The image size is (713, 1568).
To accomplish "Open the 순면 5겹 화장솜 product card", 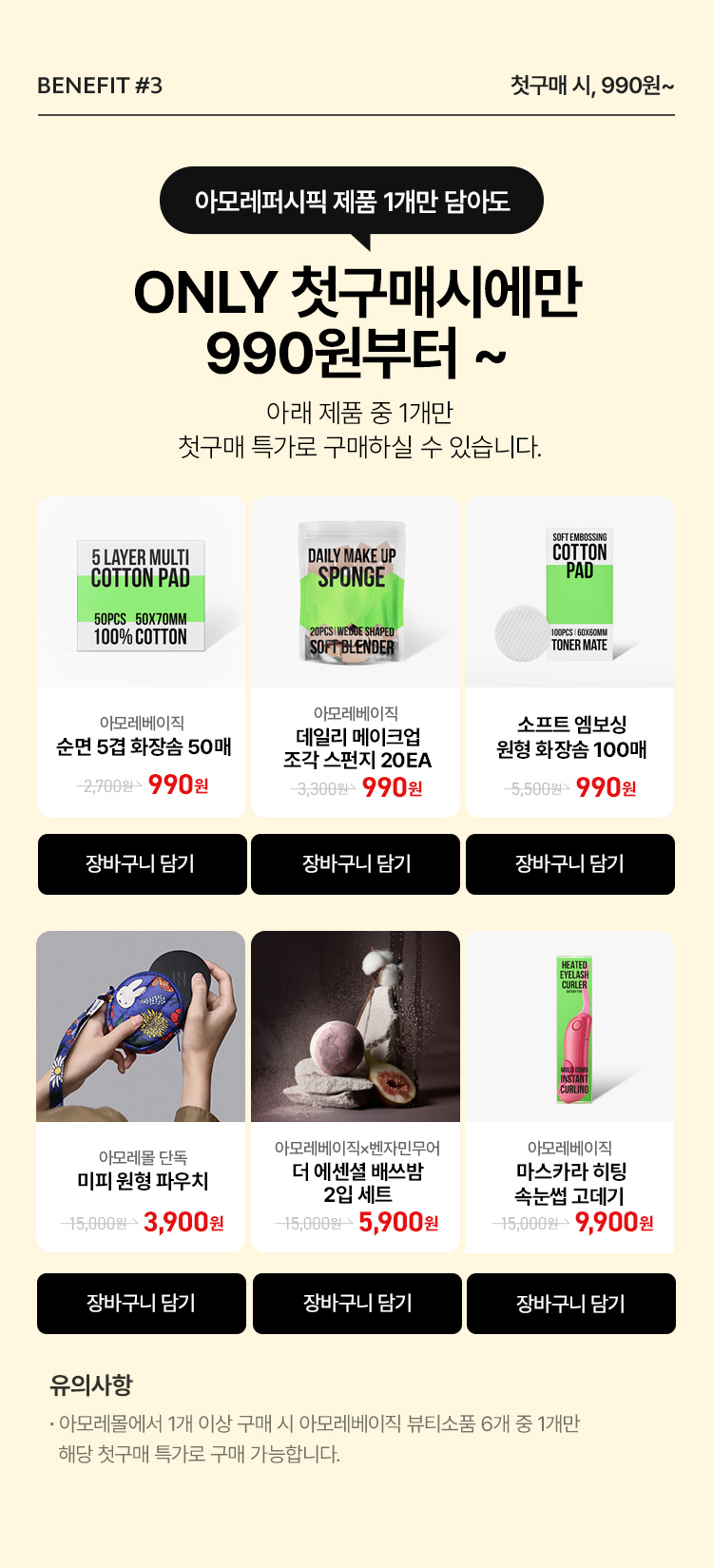I will click(x=142, y=656).
